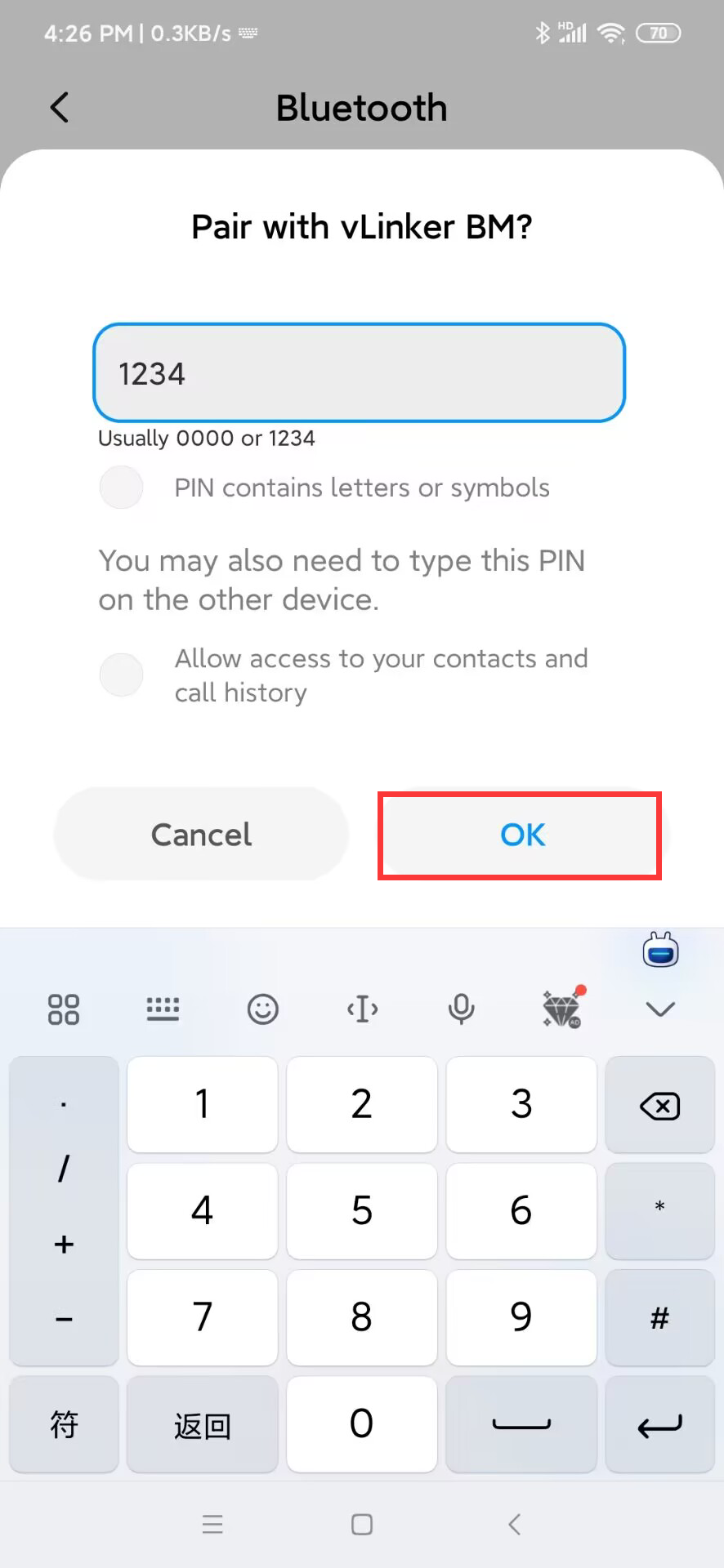Viewport: 724px width, 1568px height.
Task: Collapse the keyboard with down chevron
Action: 659,1009
